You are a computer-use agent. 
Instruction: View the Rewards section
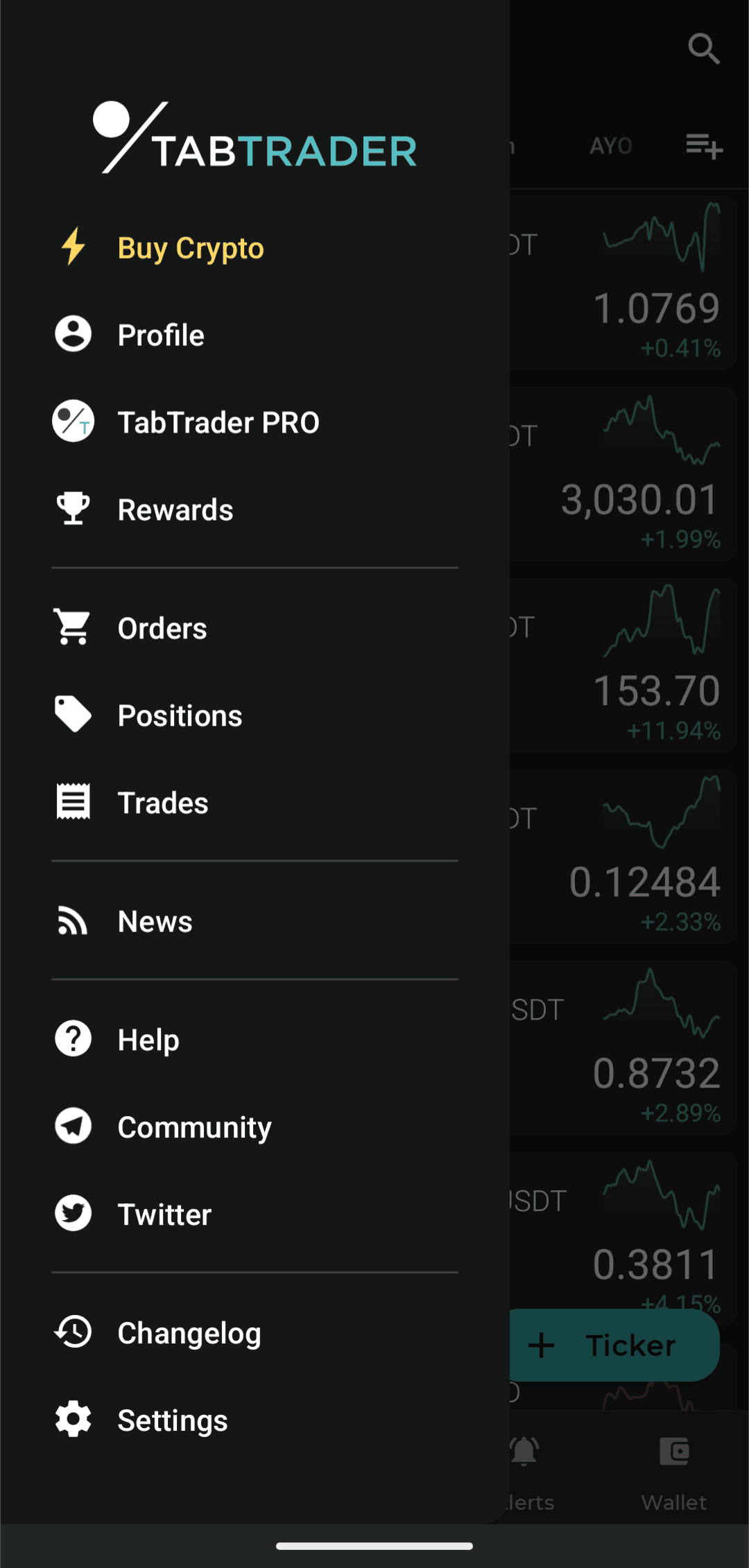(255, 509)
